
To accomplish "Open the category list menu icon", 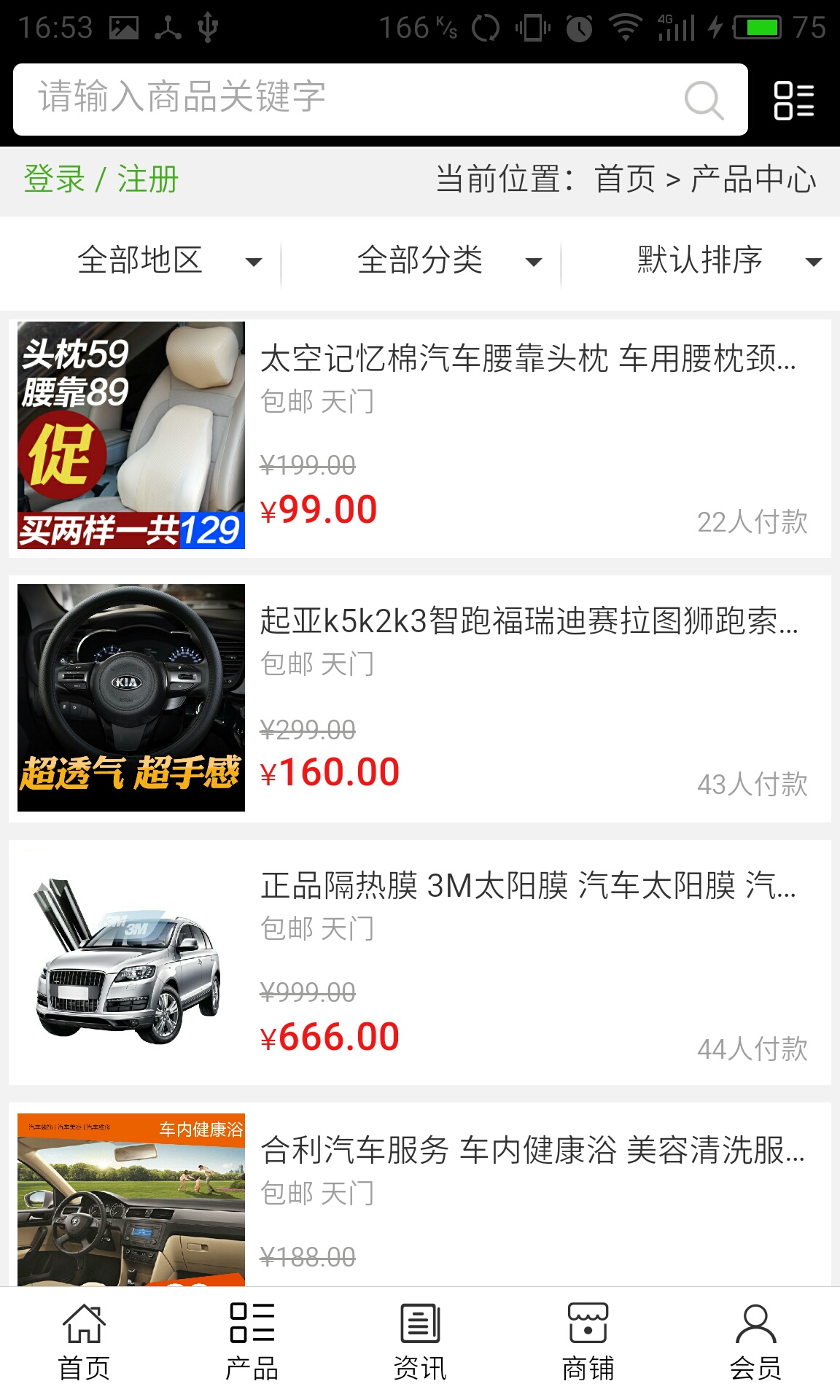I will [x=793, y=100].
